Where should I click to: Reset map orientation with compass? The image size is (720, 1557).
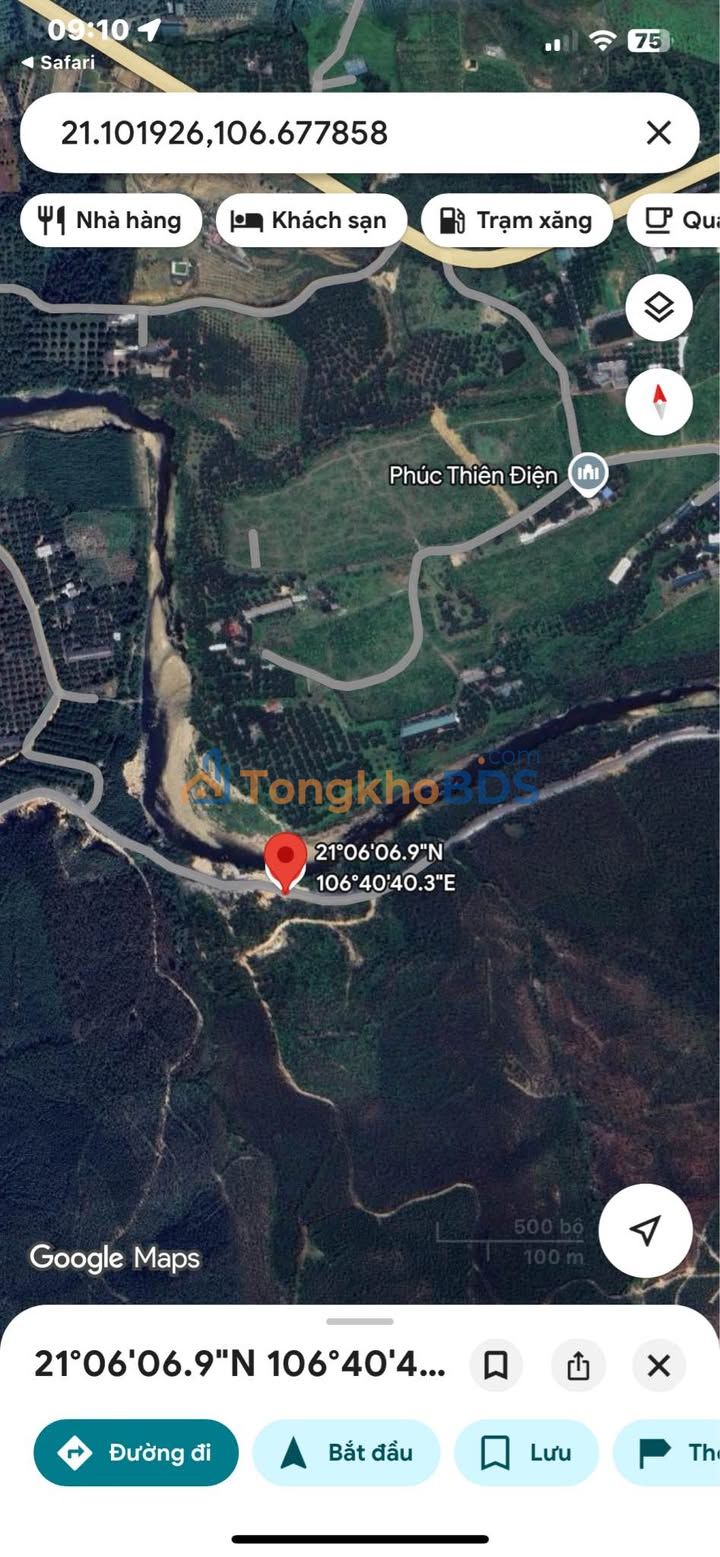coord(659,402)
